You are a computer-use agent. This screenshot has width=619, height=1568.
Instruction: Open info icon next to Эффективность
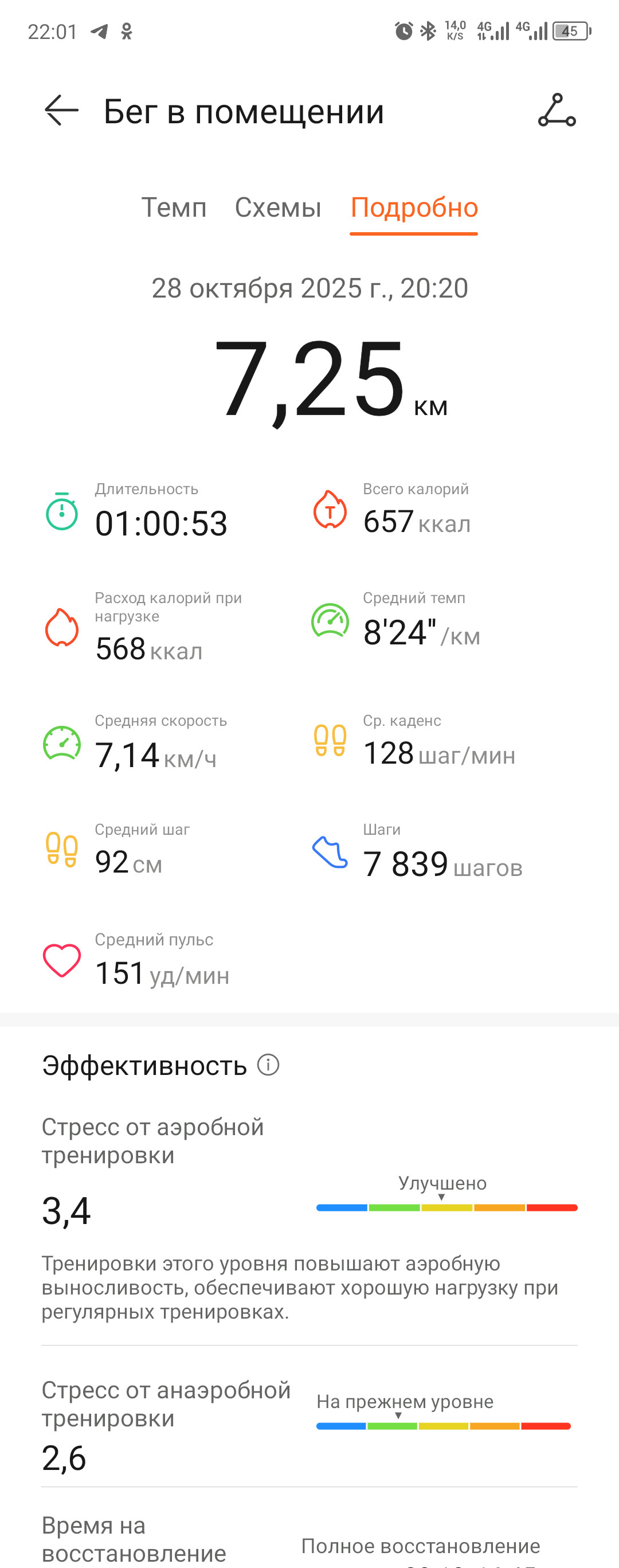(268, 1065)
